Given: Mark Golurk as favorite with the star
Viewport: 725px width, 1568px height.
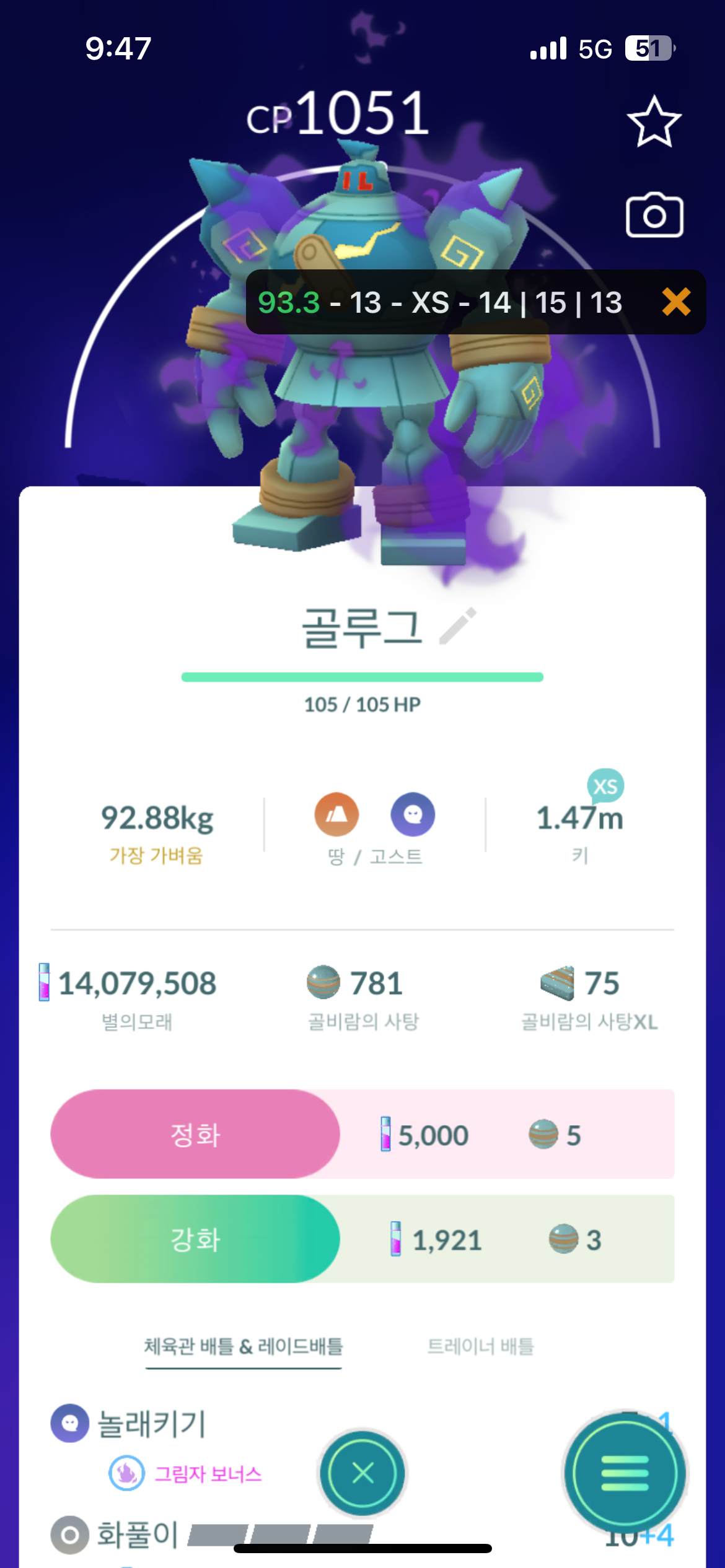Looking at the screenshot, I should pyautogui.click(x=654, y=121).
